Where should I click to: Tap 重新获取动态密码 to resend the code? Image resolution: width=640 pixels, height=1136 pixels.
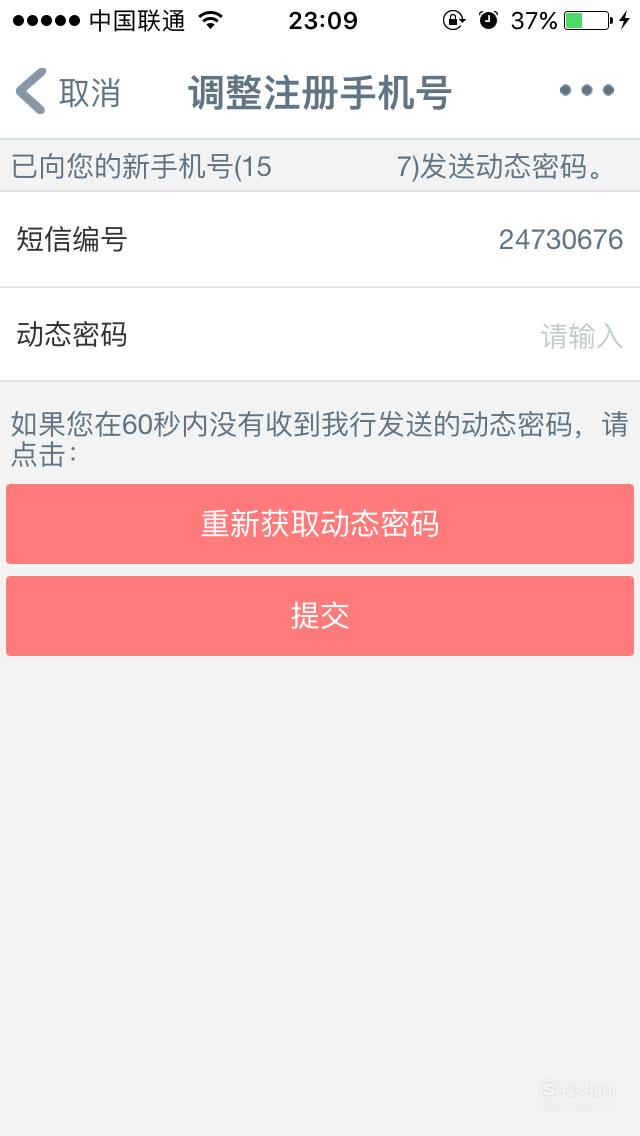[320, 524]
